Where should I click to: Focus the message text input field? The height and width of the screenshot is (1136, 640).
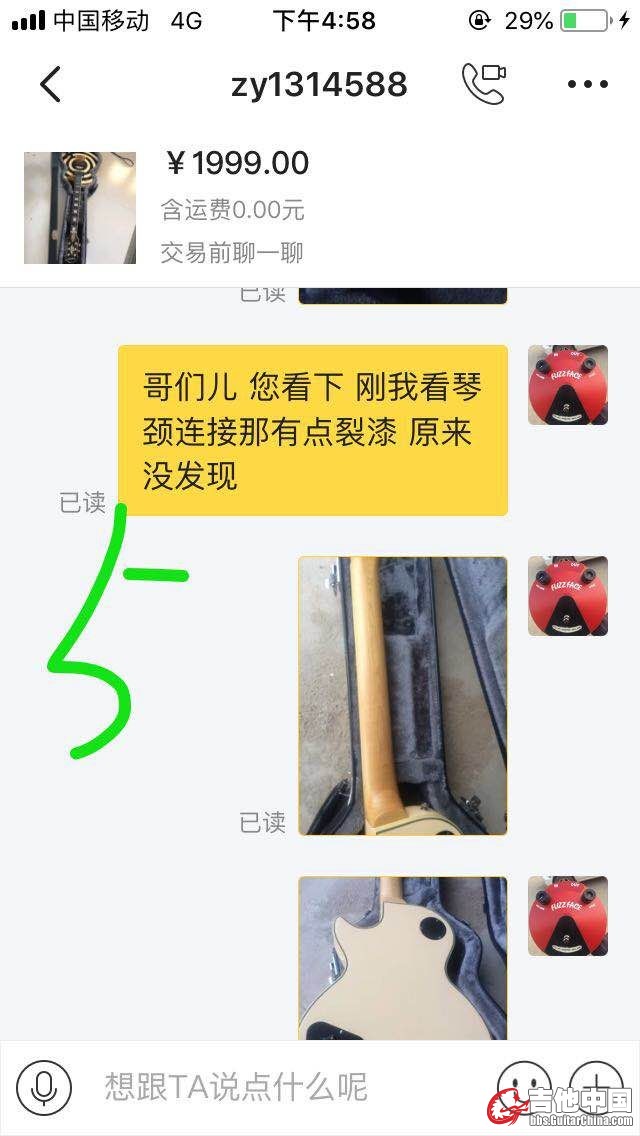coord(280,1087)
